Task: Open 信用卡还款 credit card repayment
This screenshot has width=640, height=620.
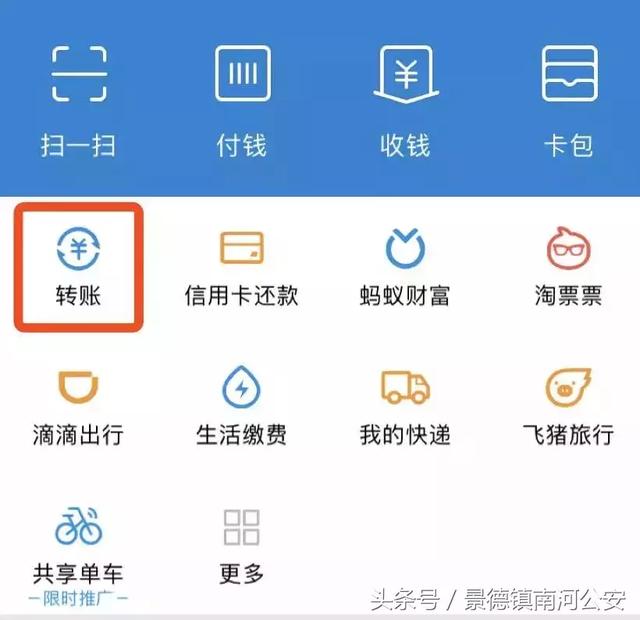Action: tap(242, 267)
